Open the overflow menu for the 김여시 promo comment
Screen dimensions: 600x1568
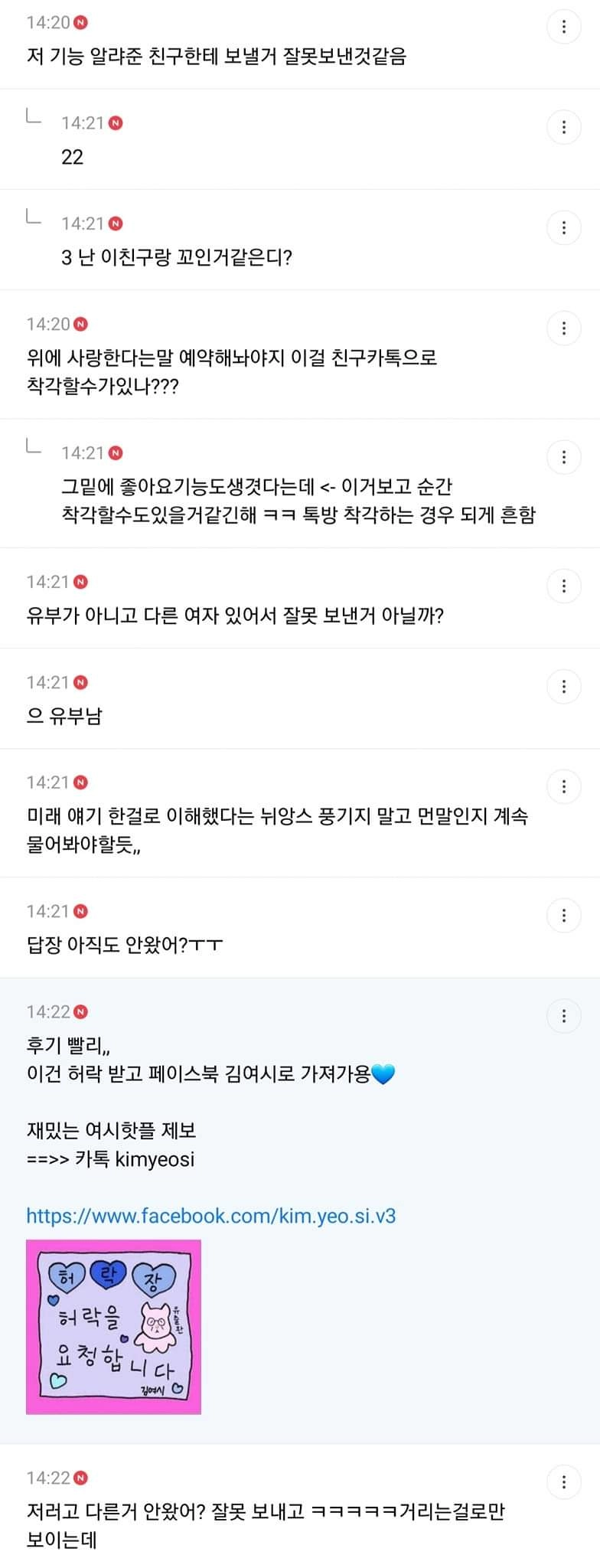564,1016
